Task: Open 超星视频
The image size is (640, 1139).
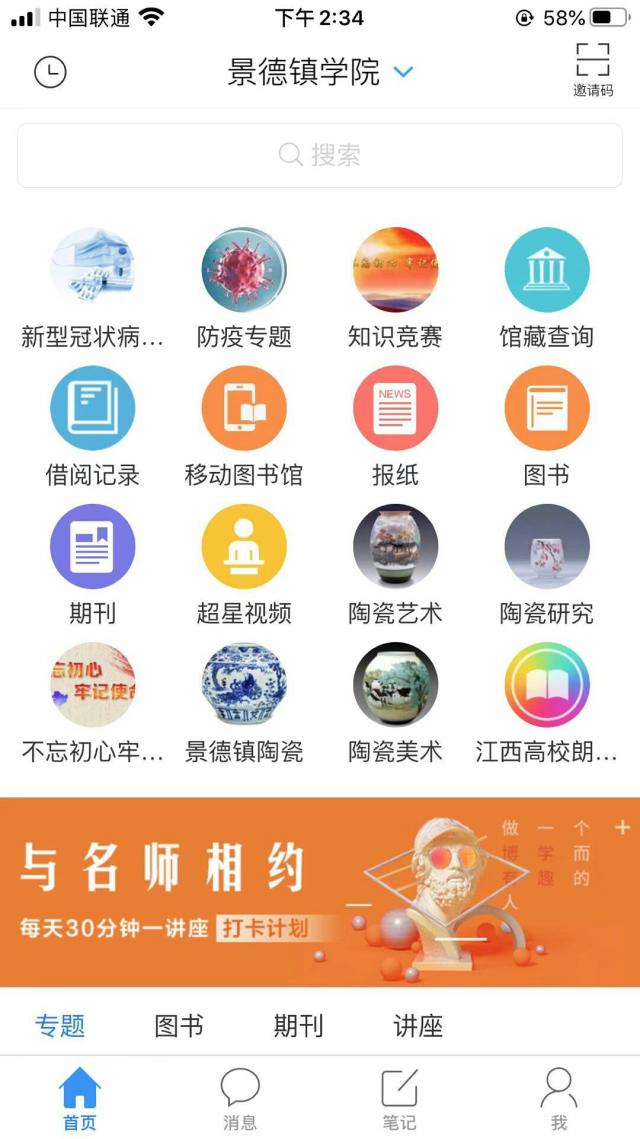Action: [244, 564]
